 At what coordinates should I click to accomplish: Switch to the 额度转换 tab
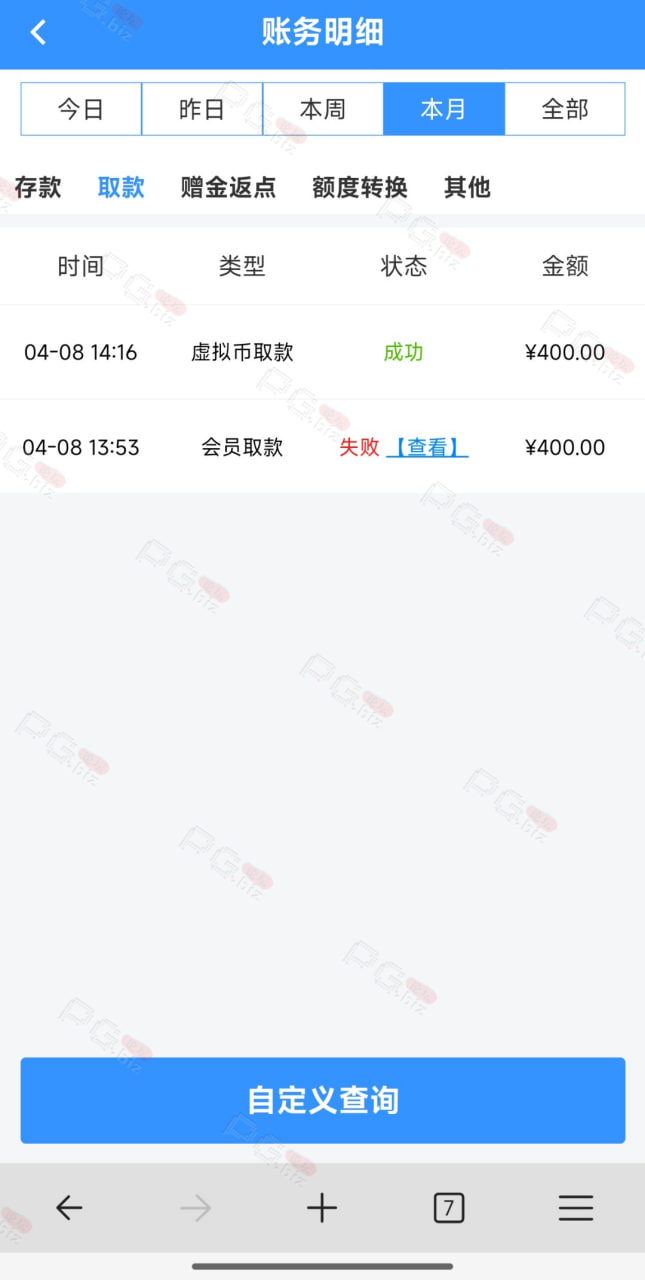360,187
